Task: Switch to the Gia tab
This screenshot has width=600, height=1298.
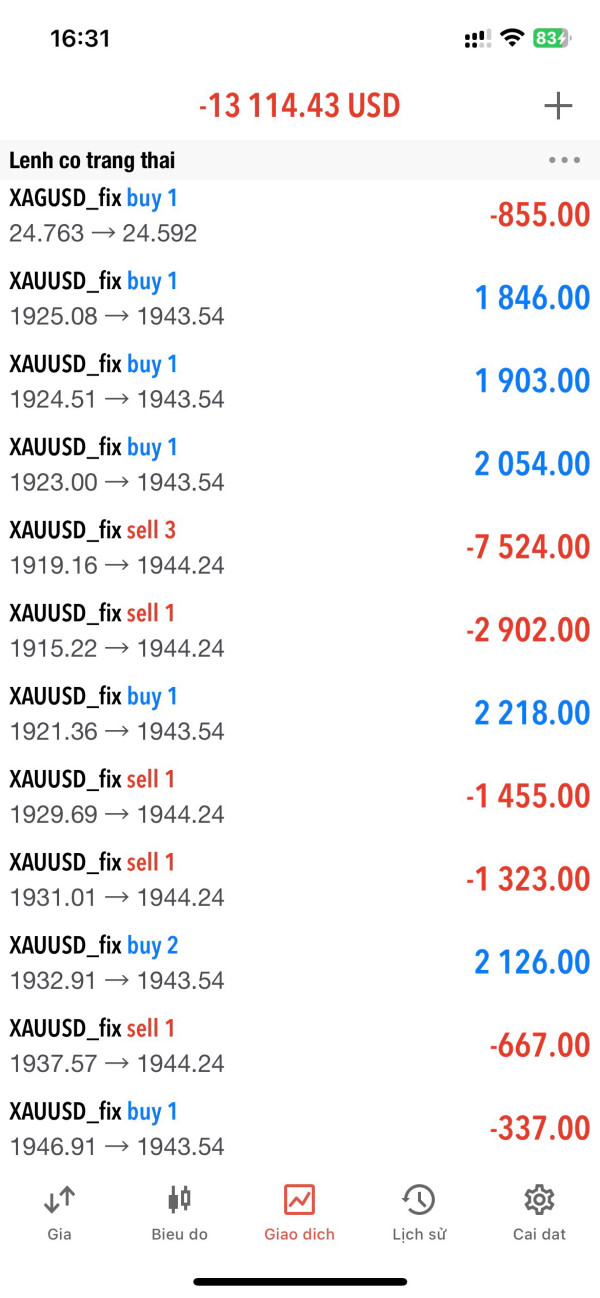Action: coord(60,1211)
